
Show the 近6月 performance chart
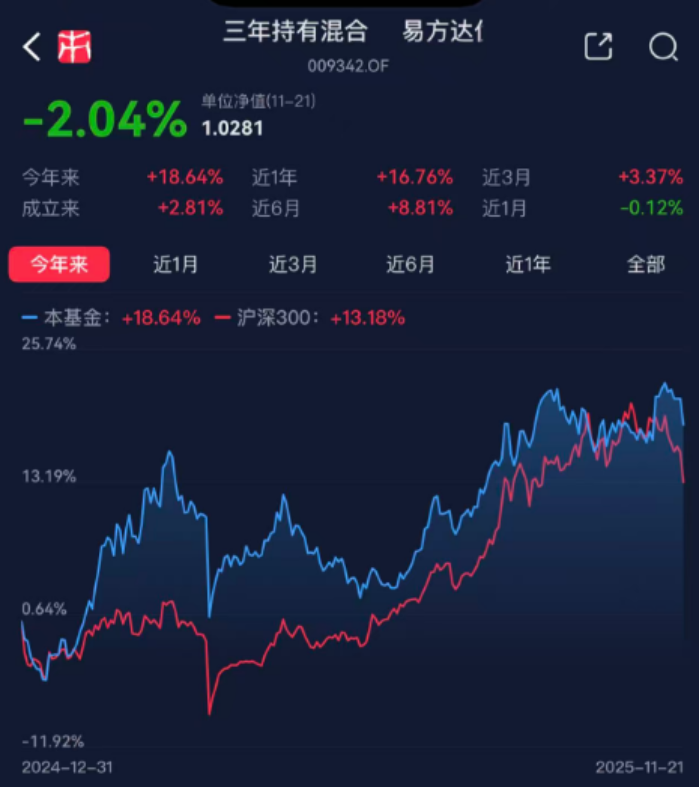point(411,264)
